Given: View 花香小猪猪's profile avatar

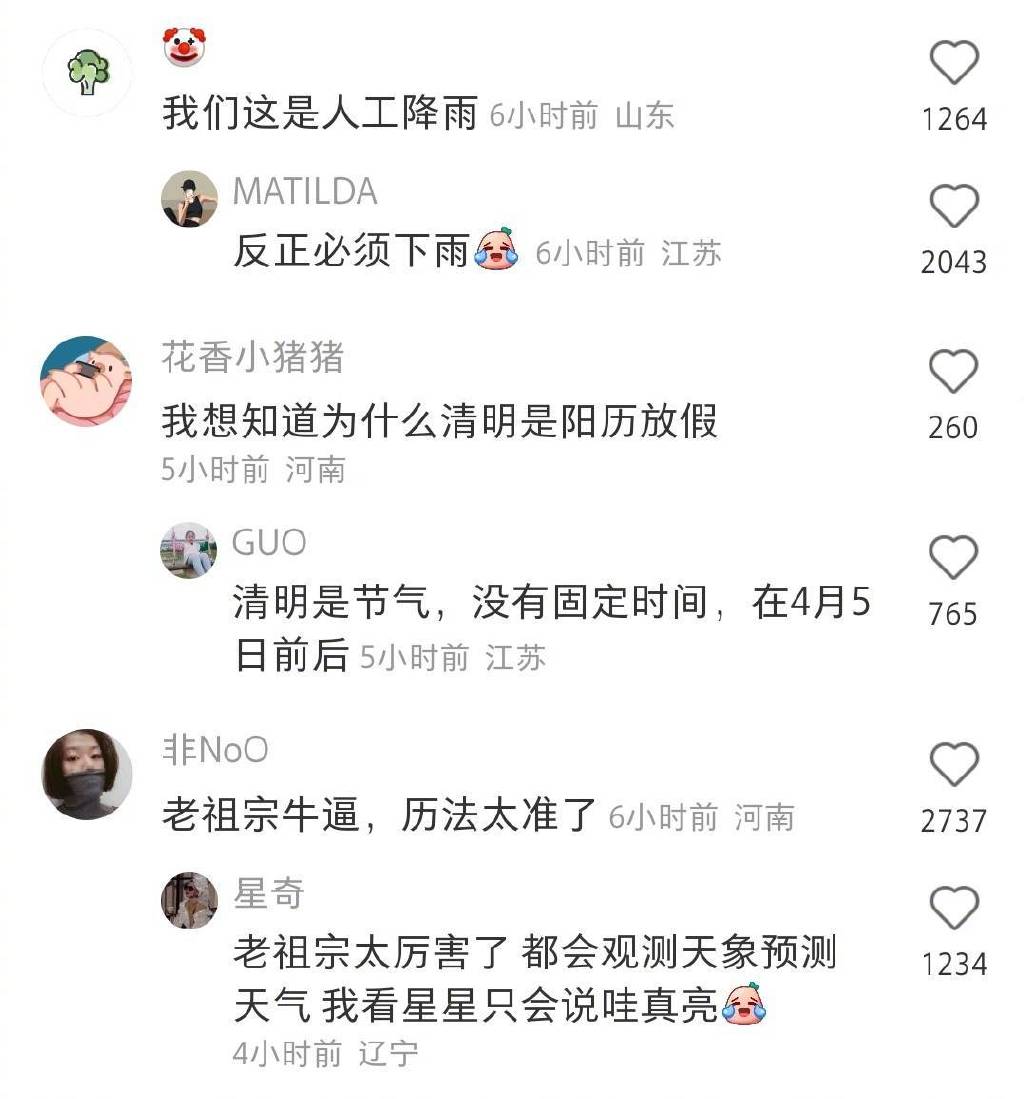Looking at the screenshot, I should coord(86,381).
